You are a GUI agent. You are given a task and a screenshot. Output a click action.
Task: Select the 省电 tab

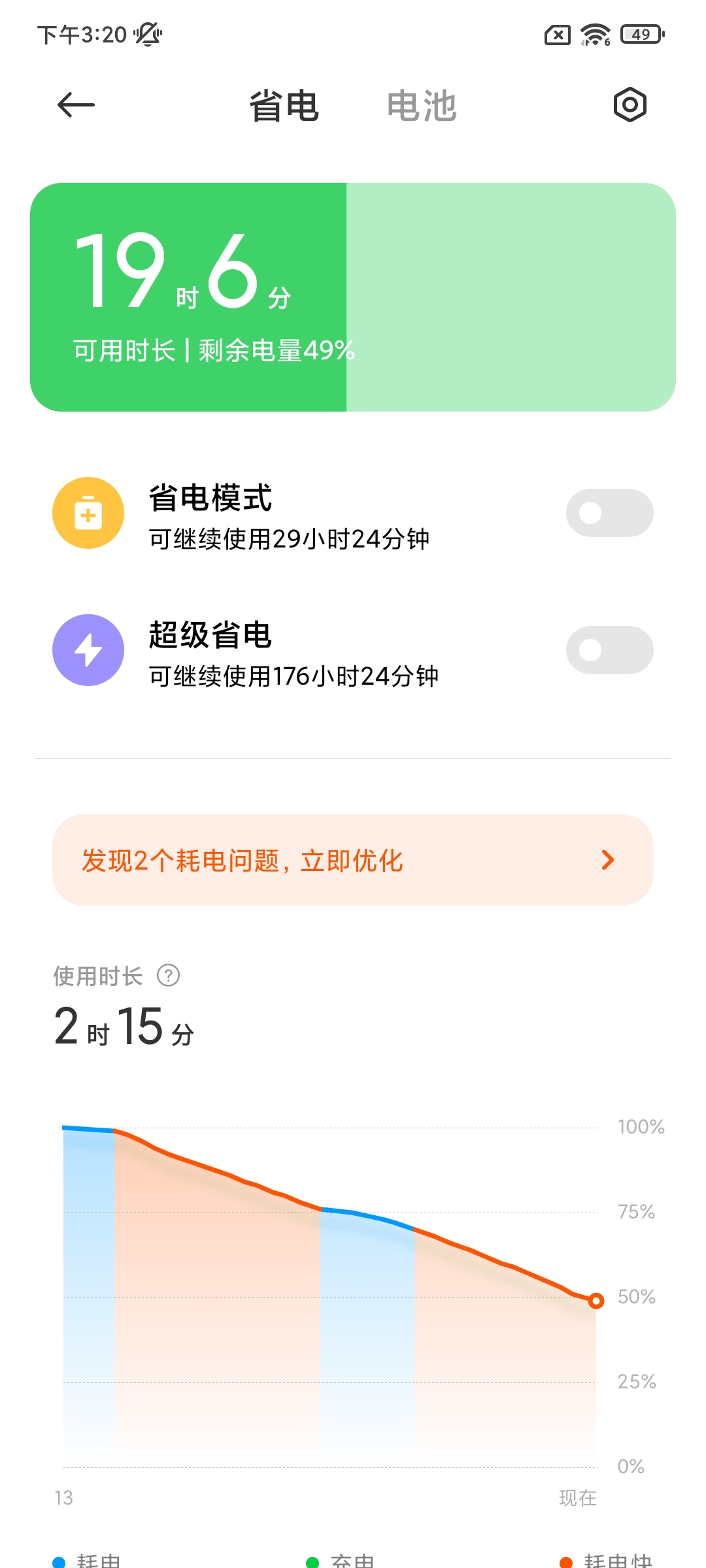(x=284, y=106)
